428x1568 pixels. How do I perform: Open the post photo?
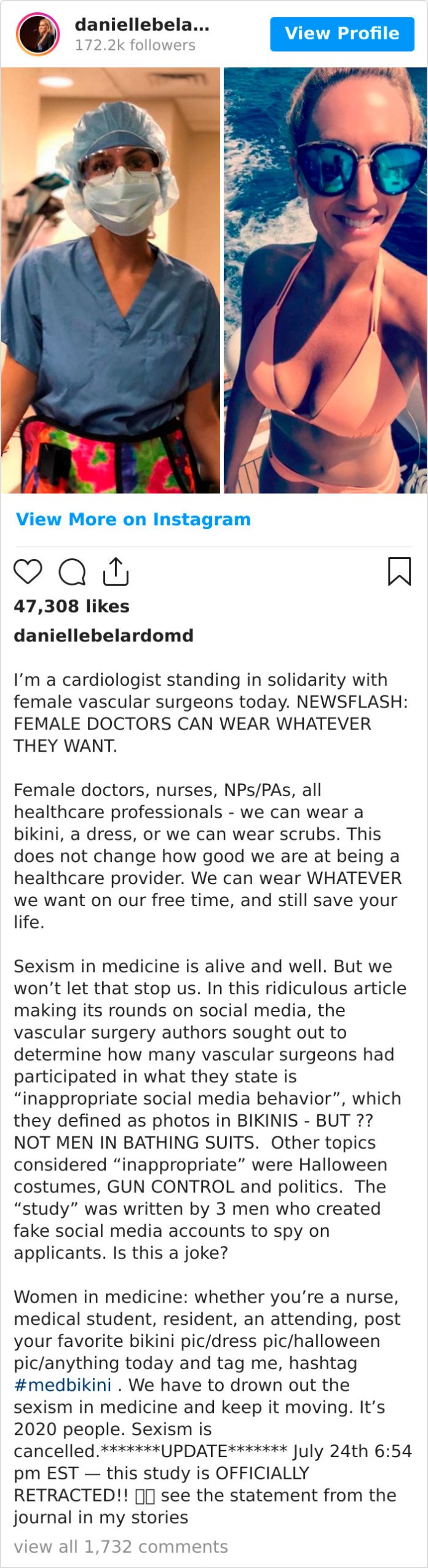click(x=214, y=280)
